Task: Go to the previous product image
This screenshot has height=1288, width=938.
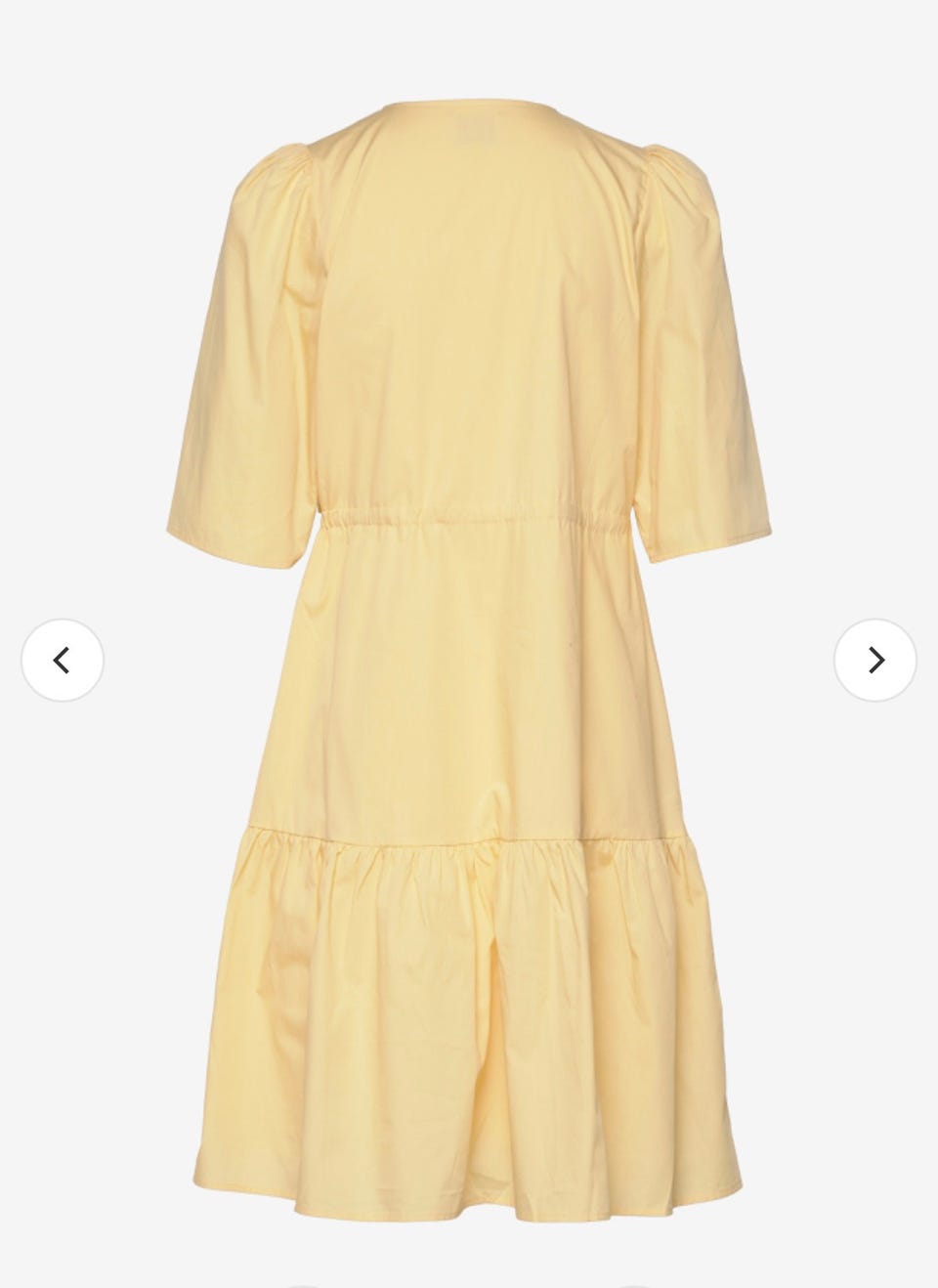Action: click(63, 661)
